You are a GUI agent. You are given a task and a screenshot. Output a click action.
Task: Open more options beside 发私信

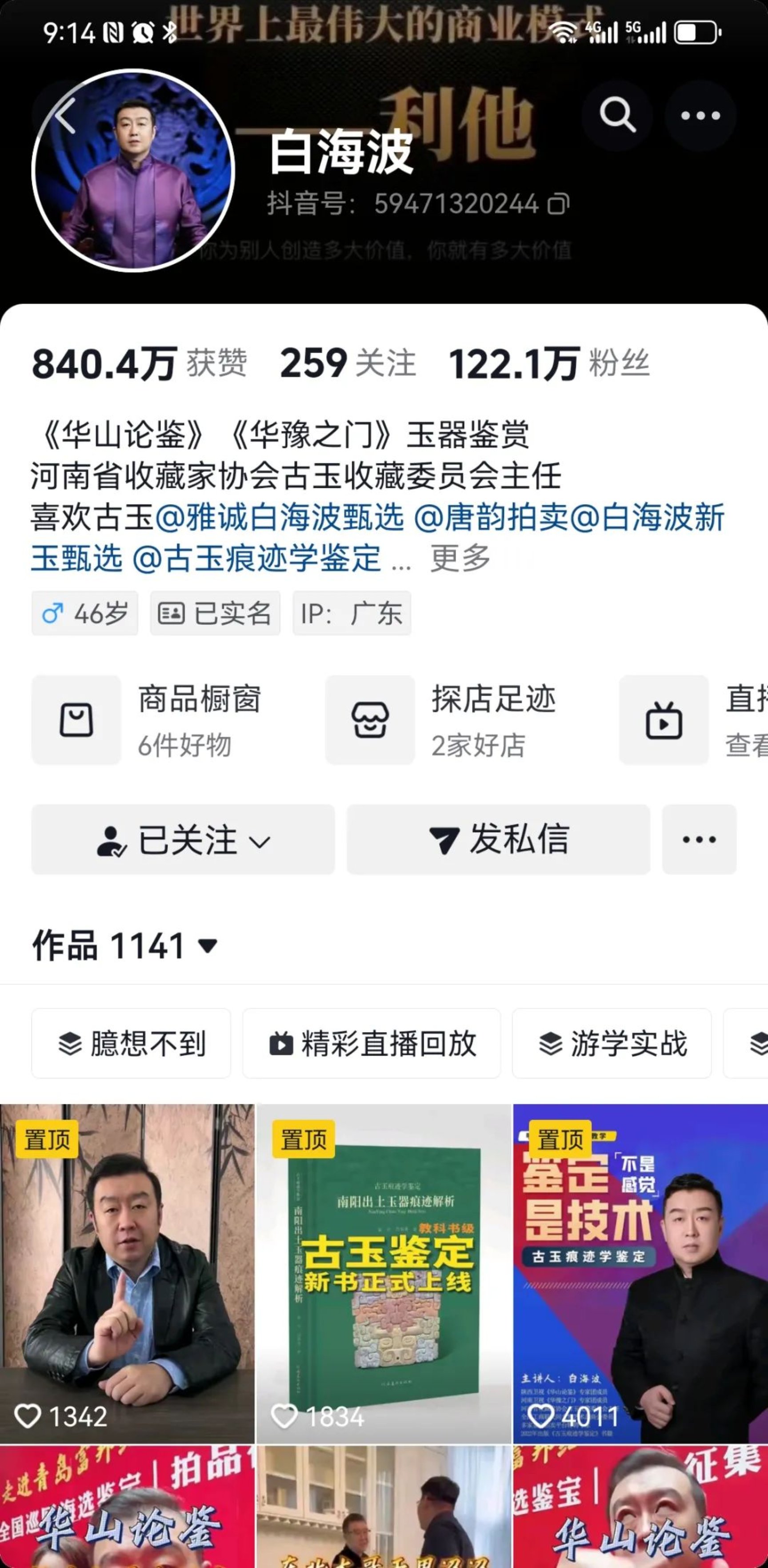click(699, 840)
